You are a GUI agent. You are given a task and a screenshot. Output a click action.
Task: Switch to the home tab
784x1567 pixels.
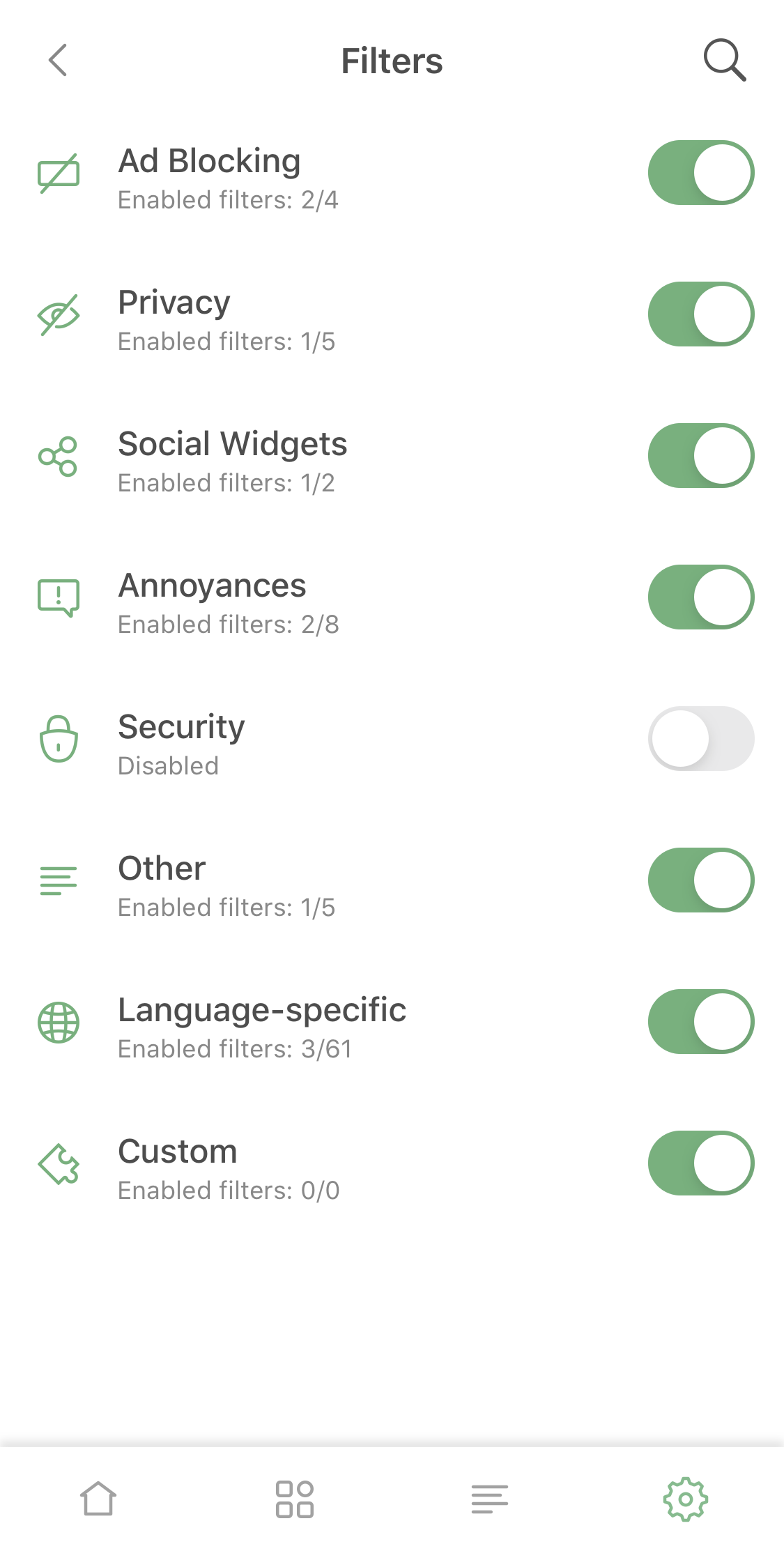(x=98, y=1499)
